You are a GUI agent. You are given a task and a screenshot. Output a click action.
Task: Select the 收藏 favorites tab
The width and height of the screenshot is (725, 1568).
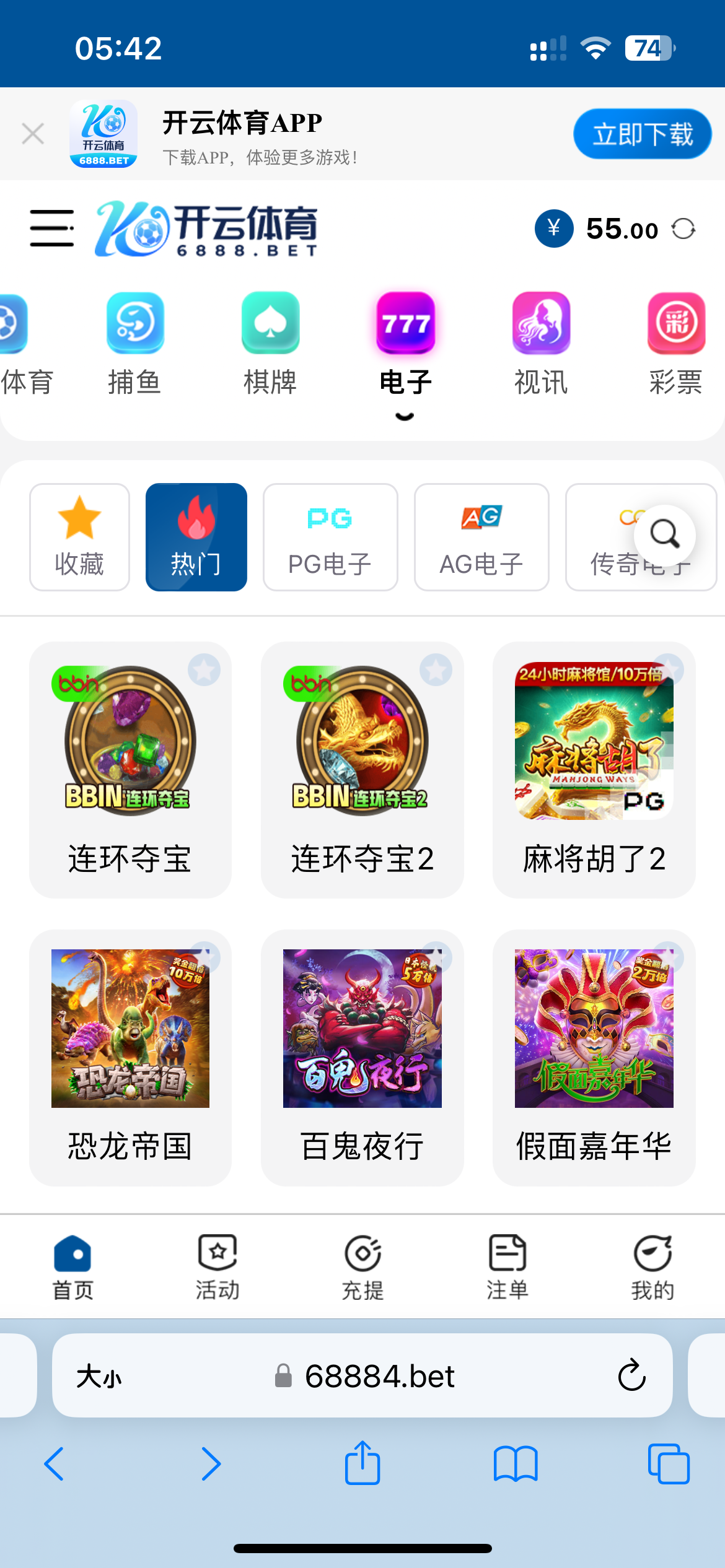pos(79,536)
